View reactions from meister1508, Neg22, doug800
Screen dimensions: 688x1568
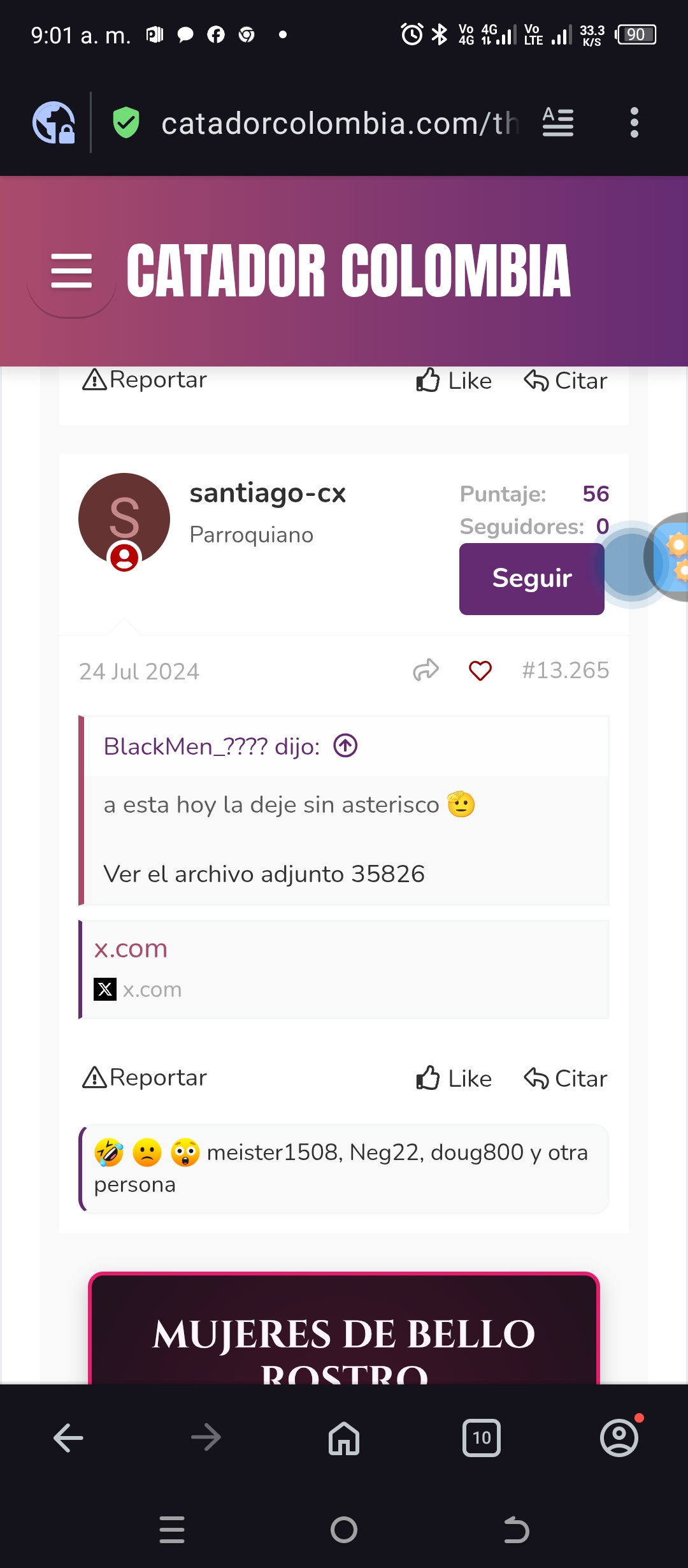[344, 1168]
